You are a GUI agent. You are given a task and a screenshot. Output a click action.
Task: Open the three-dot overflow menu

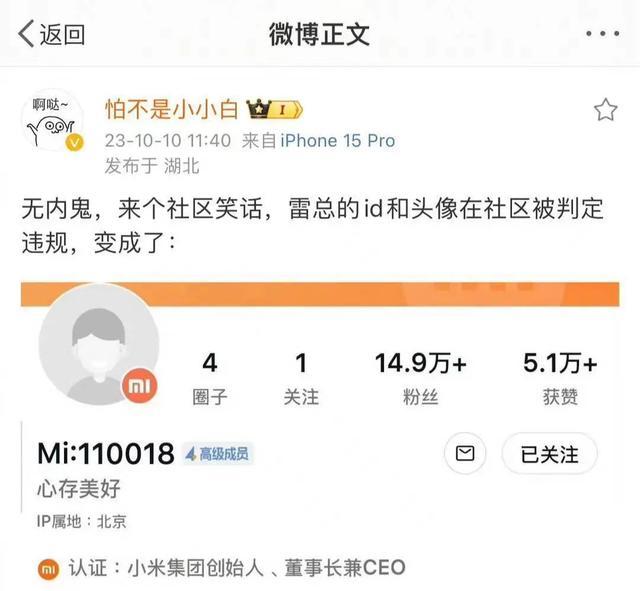[x=602, y=33]
